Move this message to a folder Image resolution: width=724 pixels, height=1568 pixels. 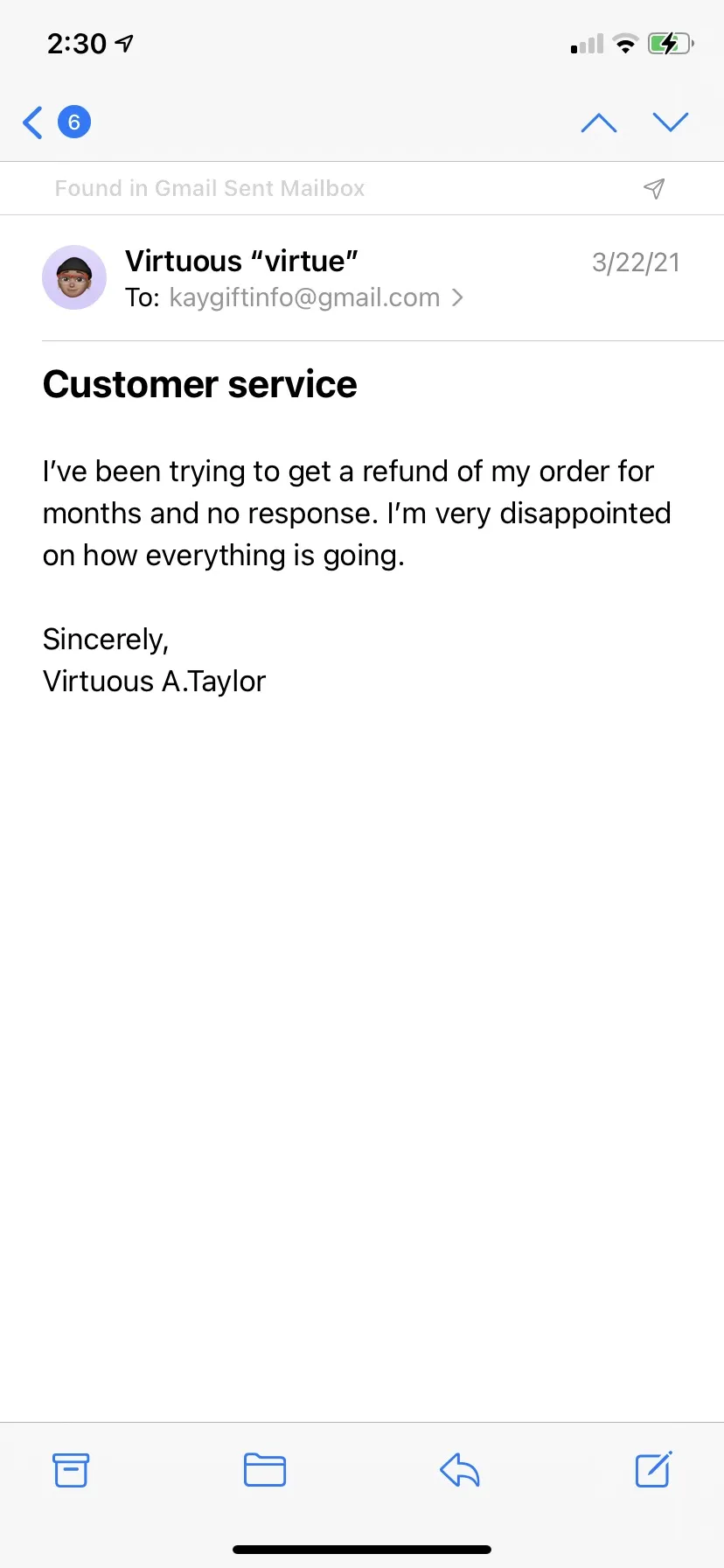pos(265,1470)
